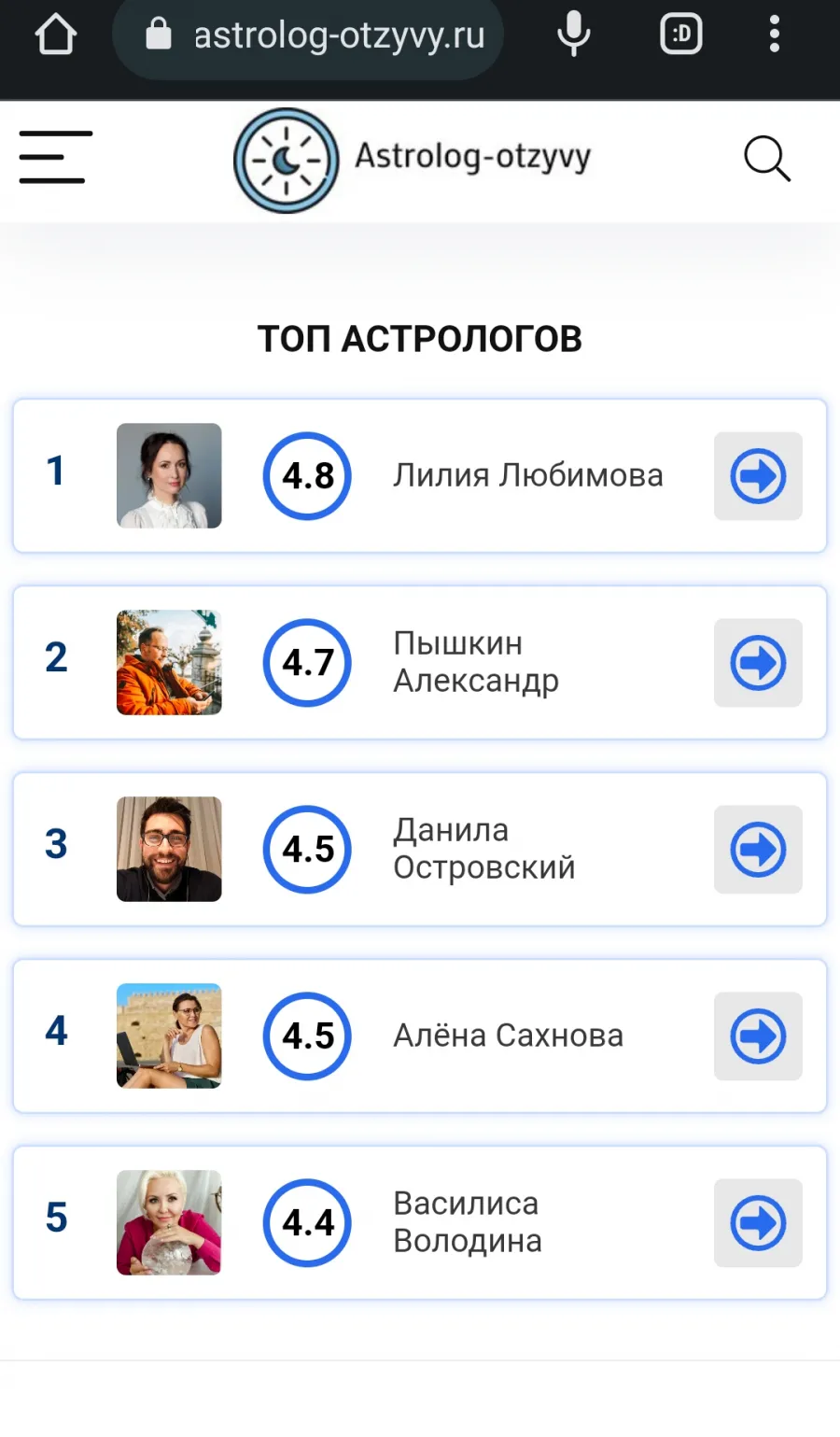840x1437 pixels.
Task: Open Василиса Володина's photo
Action: [169, 1222]
